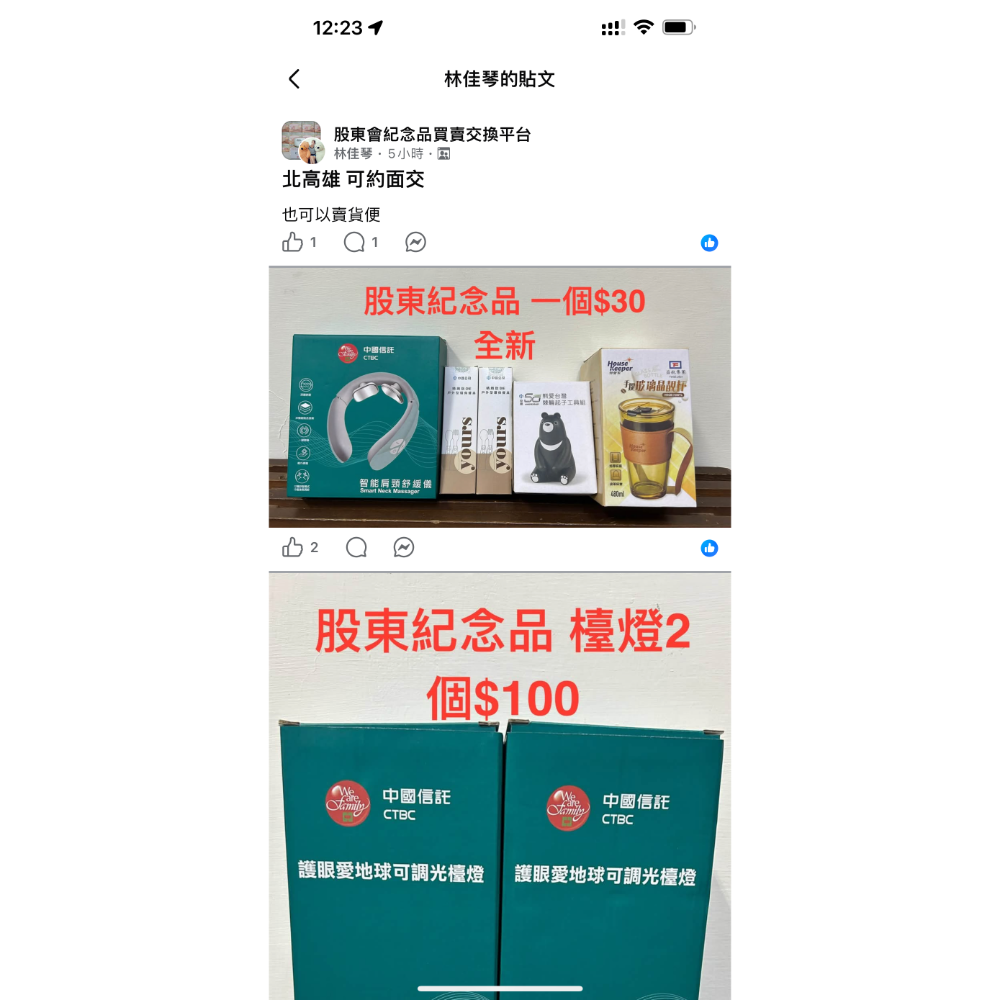1000x1000 pixels.
Task: Open the 一個$30 souvenirs photo
Action: [500, 397]
